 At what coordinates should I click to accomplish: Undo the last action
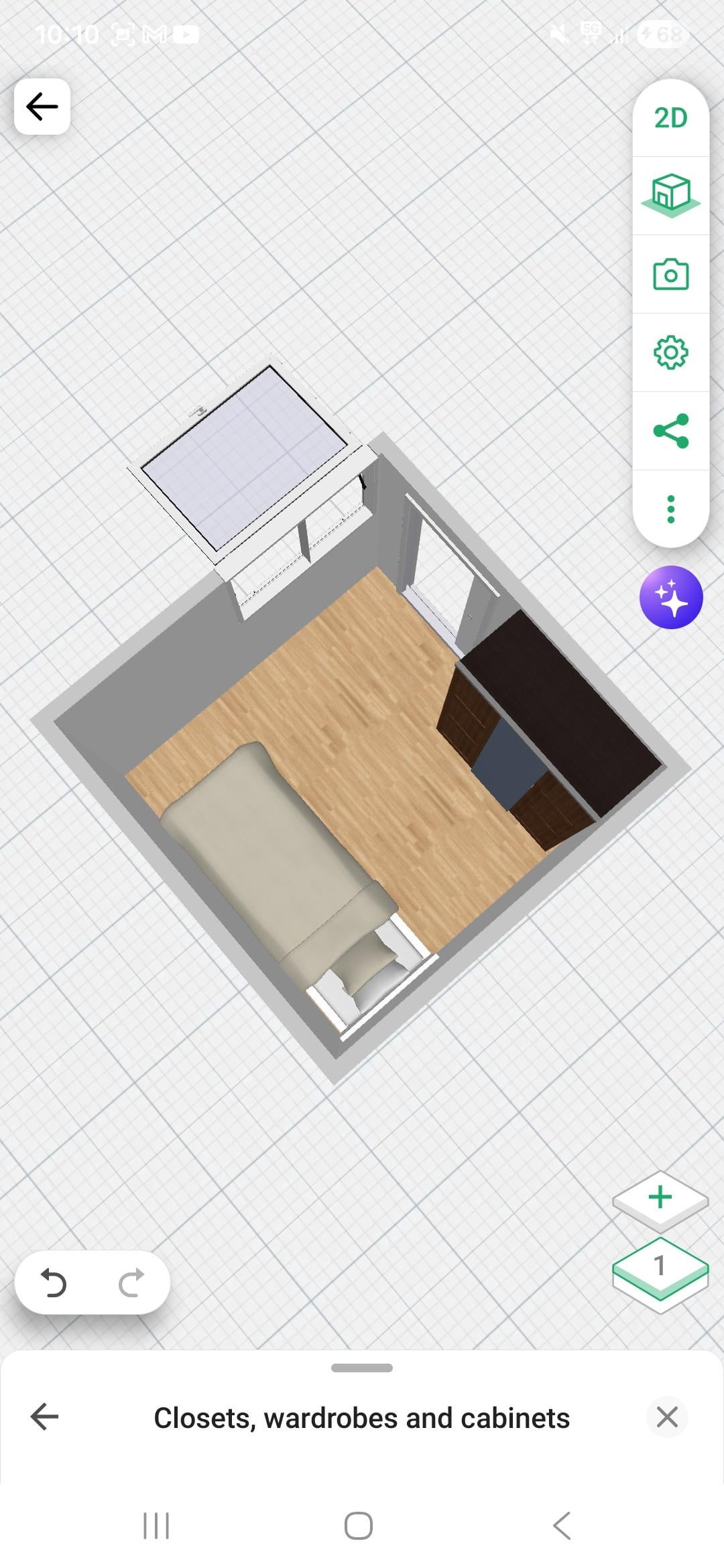[54, 1283]
